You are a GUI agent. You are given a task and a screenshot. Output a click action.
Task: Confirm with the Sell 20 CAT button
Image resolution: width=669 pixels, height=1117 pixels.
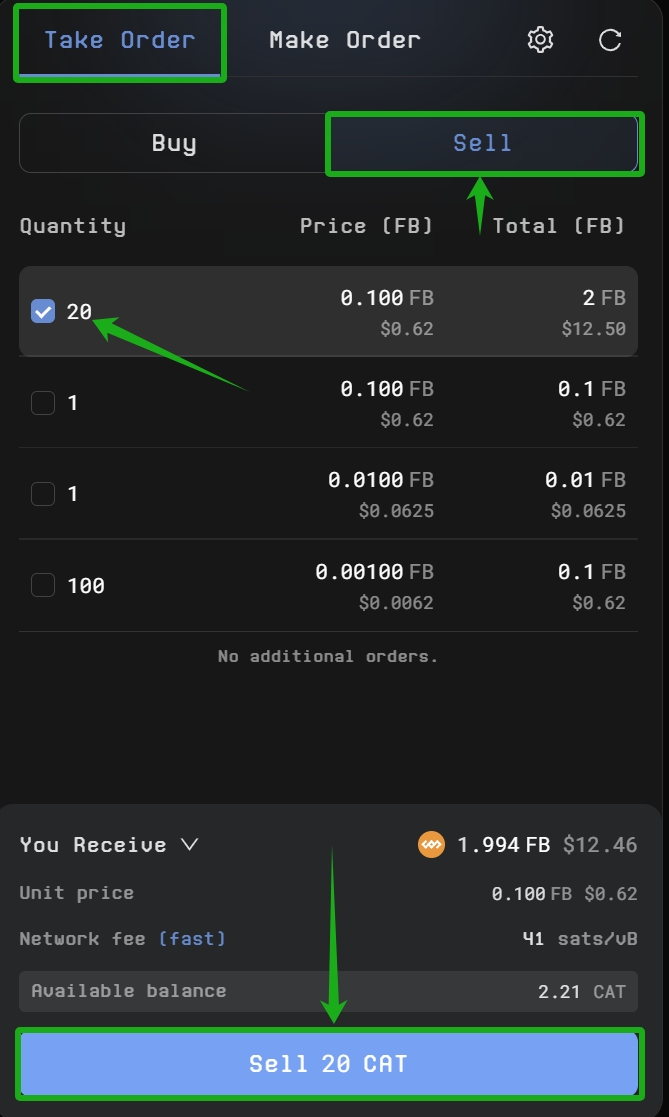(x=328, y=1064)
